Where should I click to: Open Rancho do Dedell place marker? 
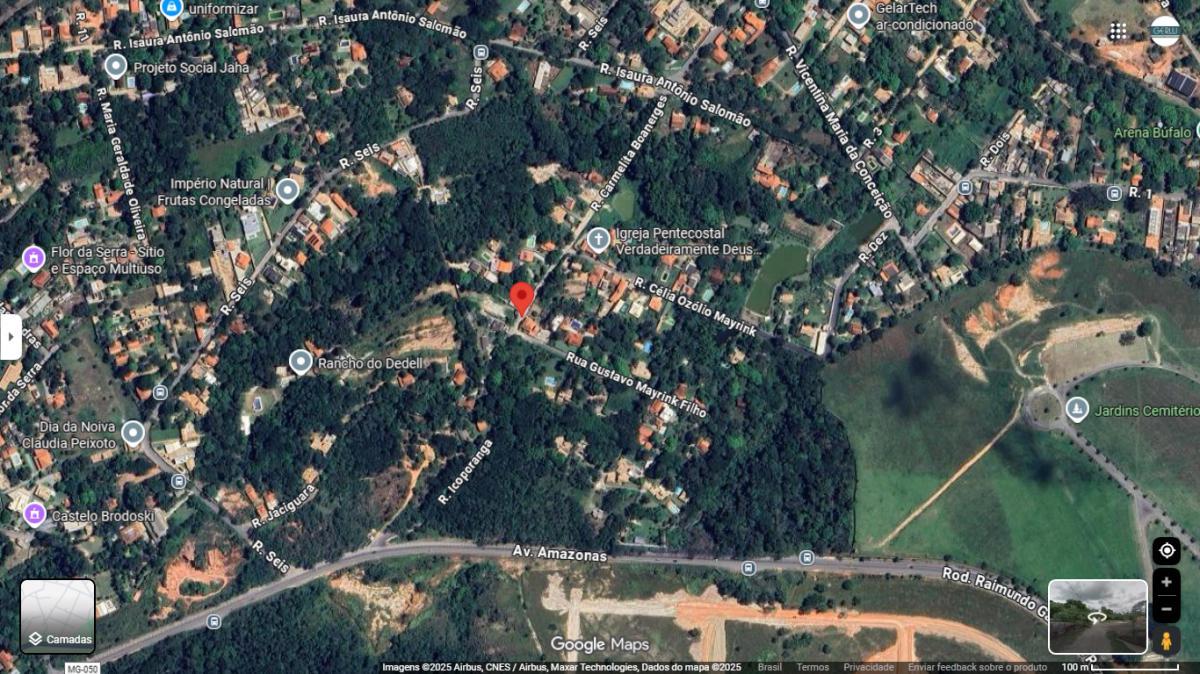[x=301, y=362]
